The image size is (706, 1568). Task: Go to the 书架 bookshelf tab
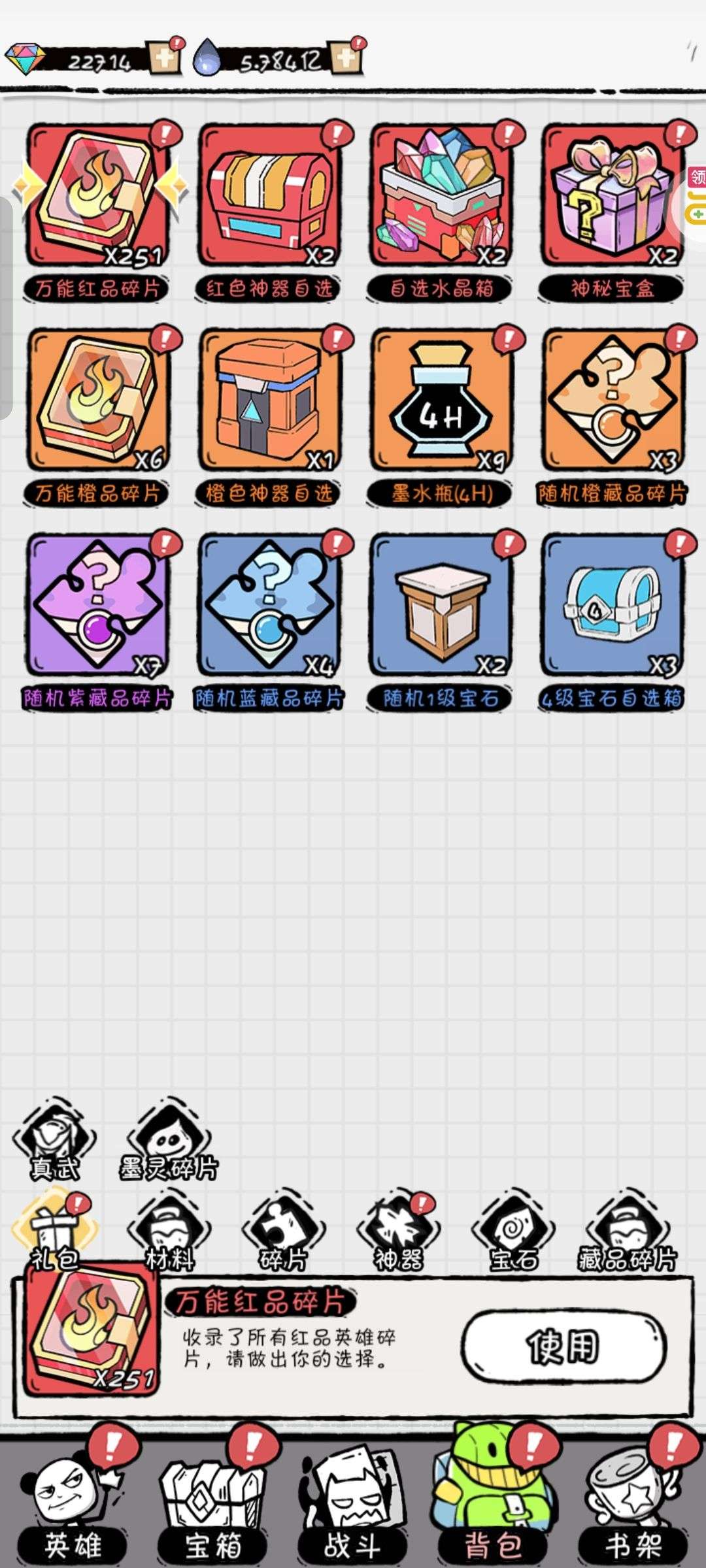pyautogui.click(x=631, y=1516)
